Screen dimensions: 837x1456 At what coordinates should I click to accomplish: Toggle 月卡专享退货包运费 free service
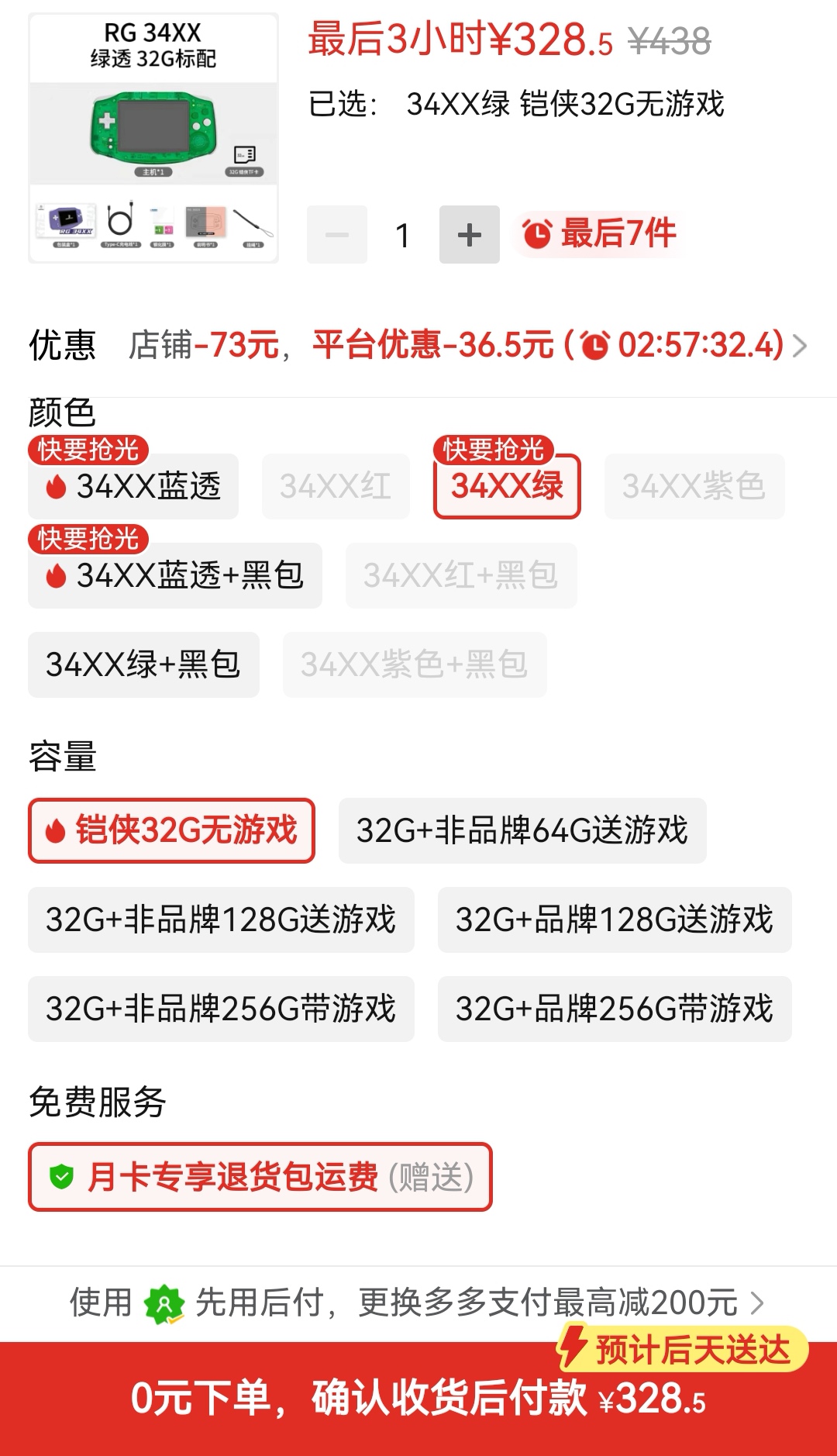(x=260, y=1176)
